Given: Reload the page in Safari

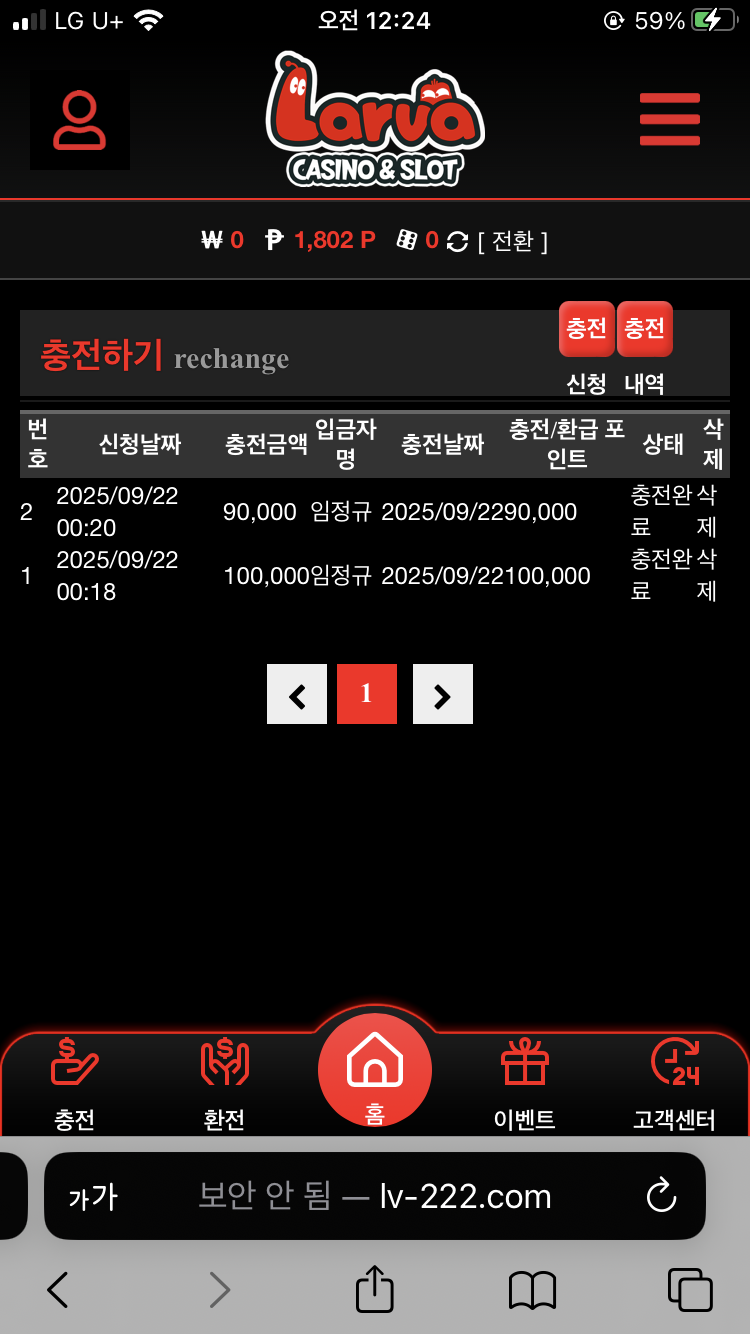Looking at the screenshot, I should pyautogui.click(x=661, y=1196).
